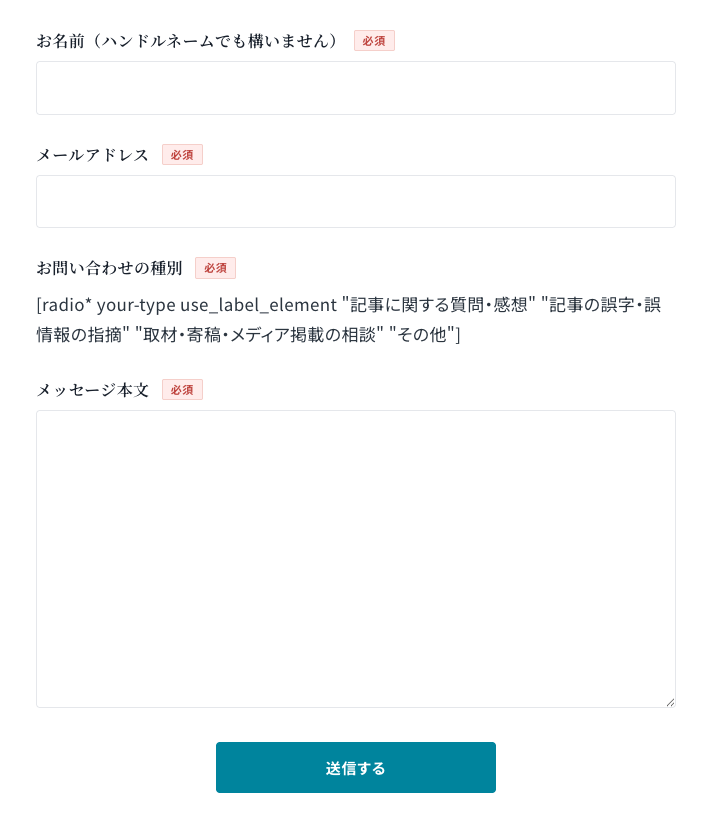Tap the メールアドレス email input field
Viewport: 714px width, 813px height.
pyautogui.click(x=355, y=201)
